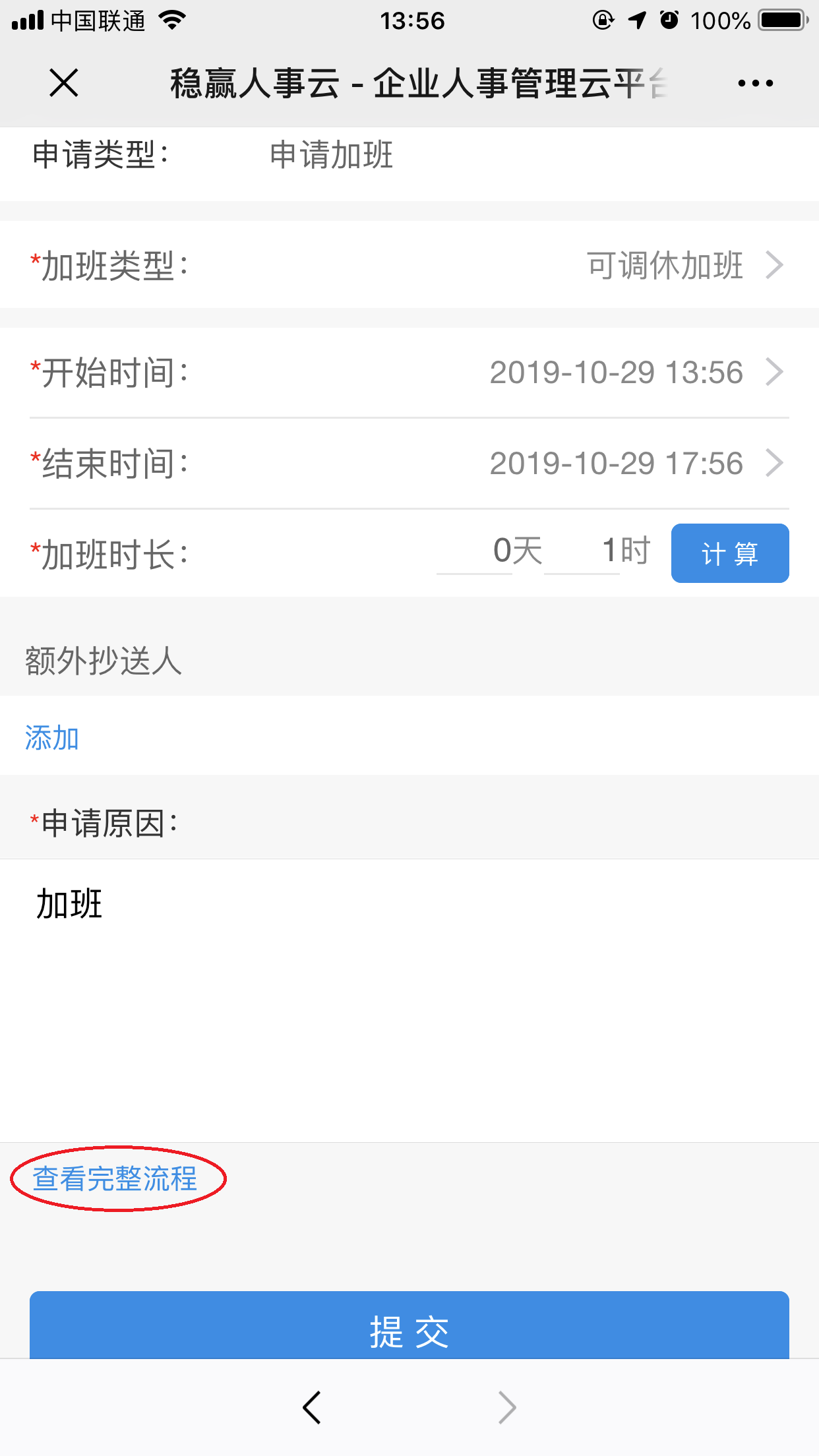
Task: Go back using the browser back arrow
Action: pyautogui.click(x=311, y=1407)
